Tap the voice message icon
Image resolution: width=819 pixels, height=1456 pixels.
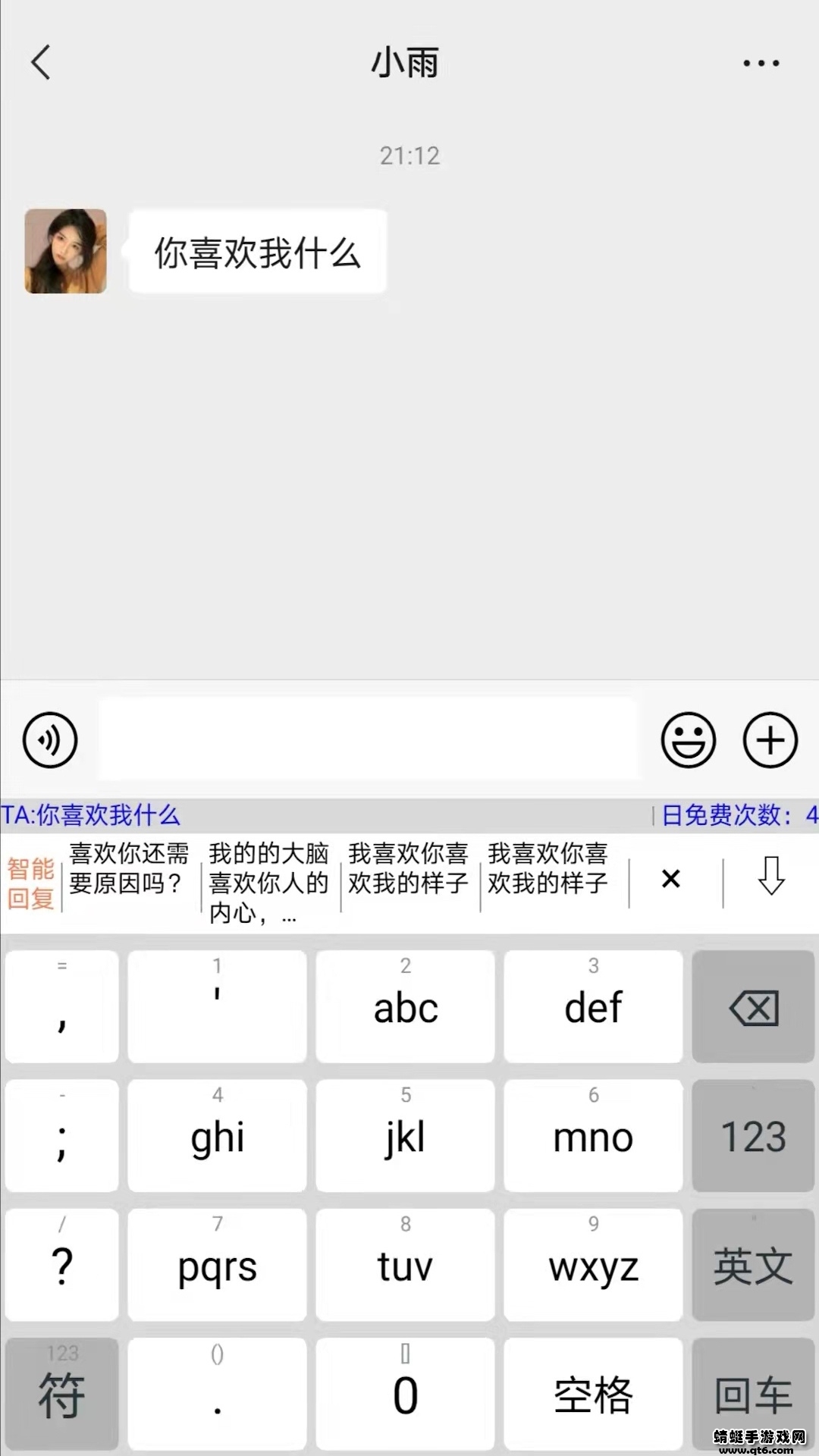pyautogui.click(x=49, y=740)
